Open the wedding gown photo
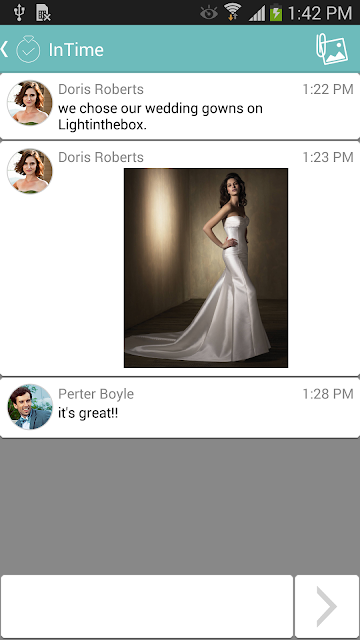360x640 pixels. (206, 268)
